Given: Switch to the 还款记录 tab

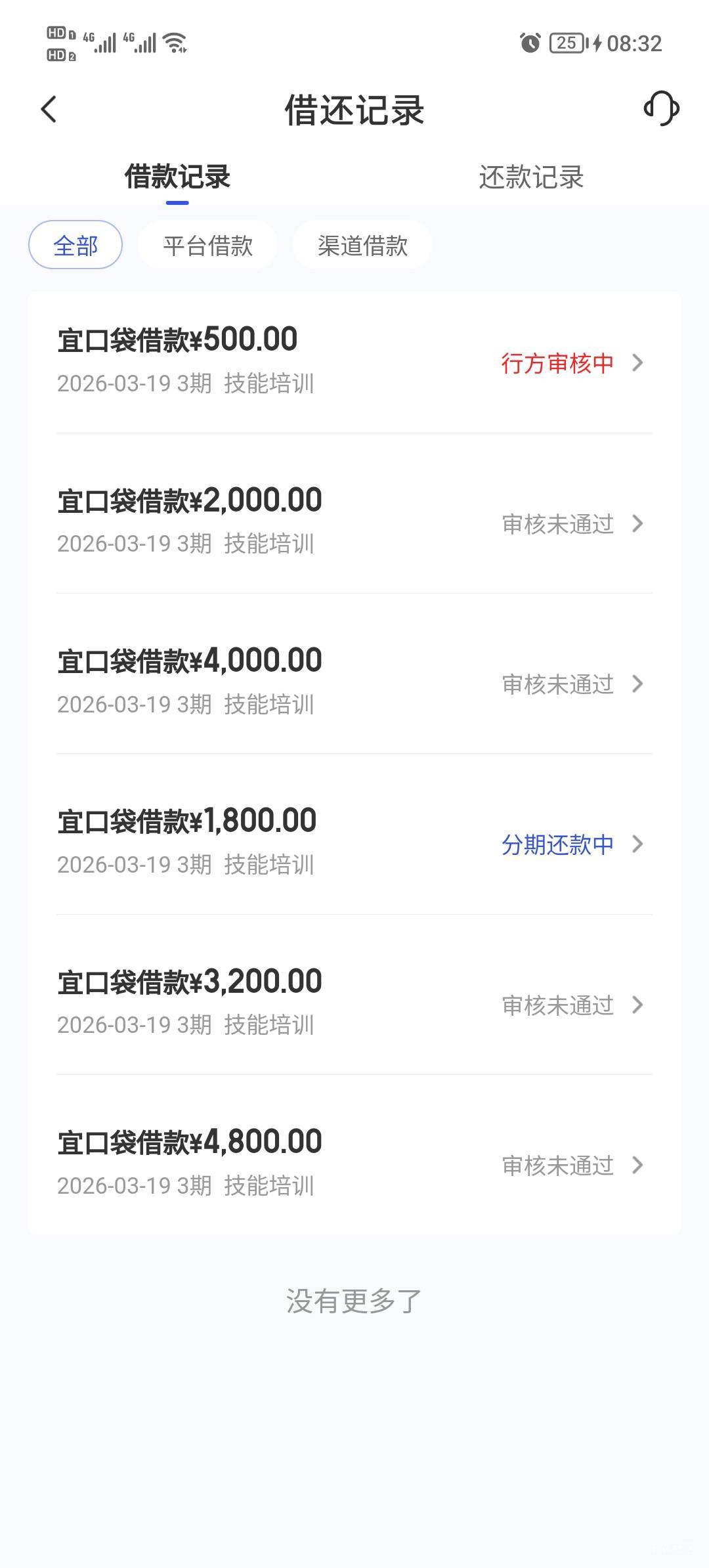Looking at the screenshot, I should [531, 177].
